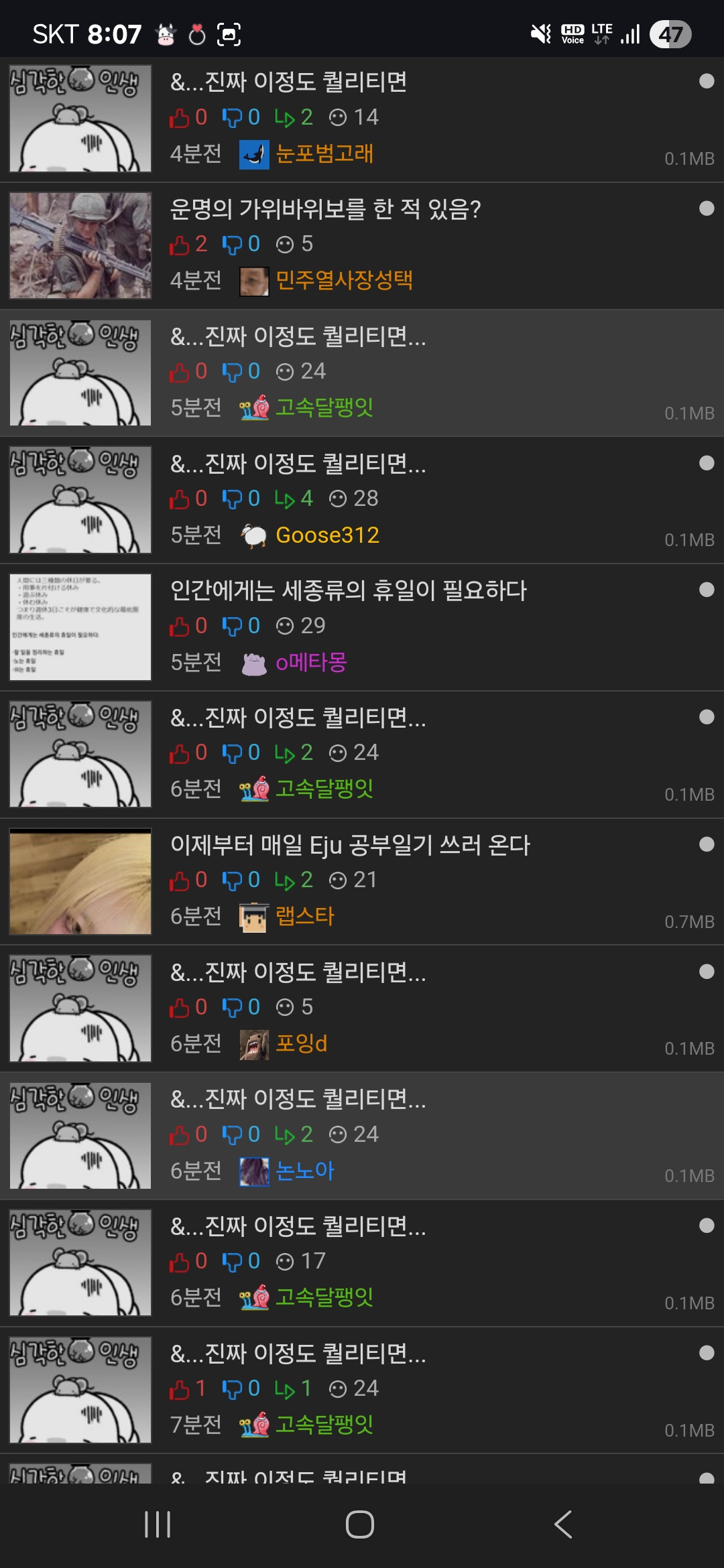Tap the thumbnail of the 랩스타 post
This screenshot has width=724, height=1568.
[x=80, y=881]
